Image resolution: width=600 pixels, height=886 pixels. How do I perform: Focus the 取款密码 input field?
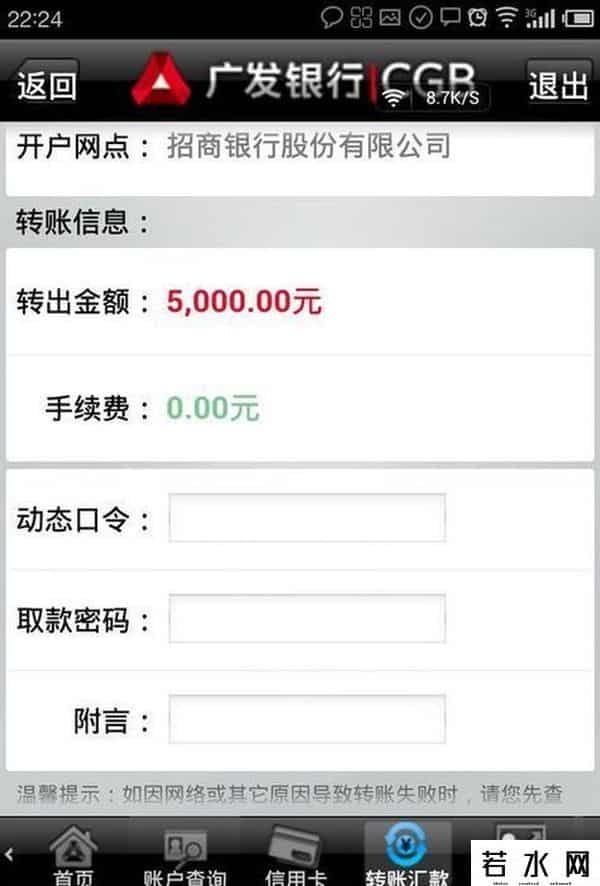point(306,619)
